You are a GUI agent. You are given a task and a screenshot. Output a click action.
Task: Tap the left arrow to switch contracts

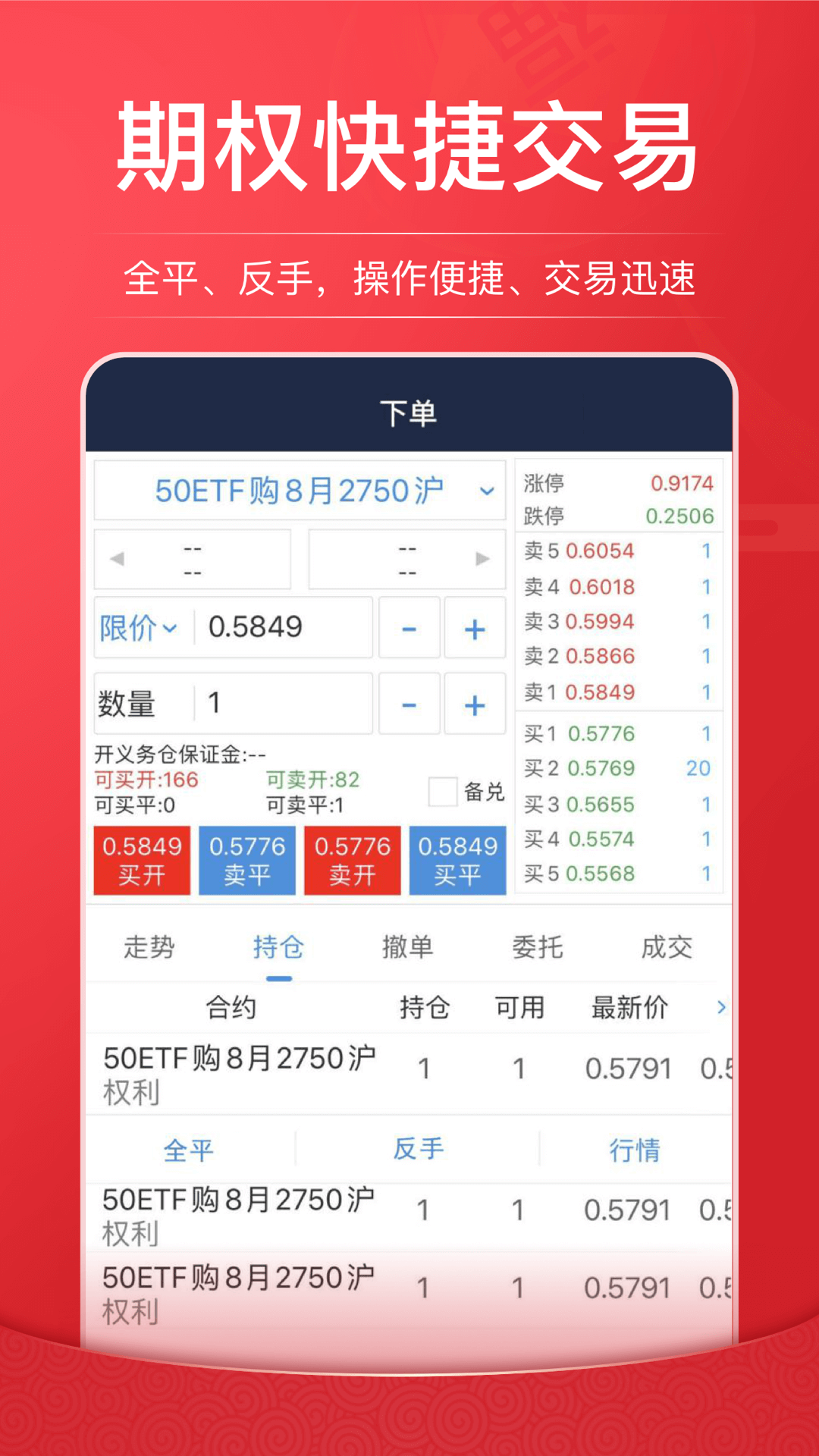click(118, 559)
